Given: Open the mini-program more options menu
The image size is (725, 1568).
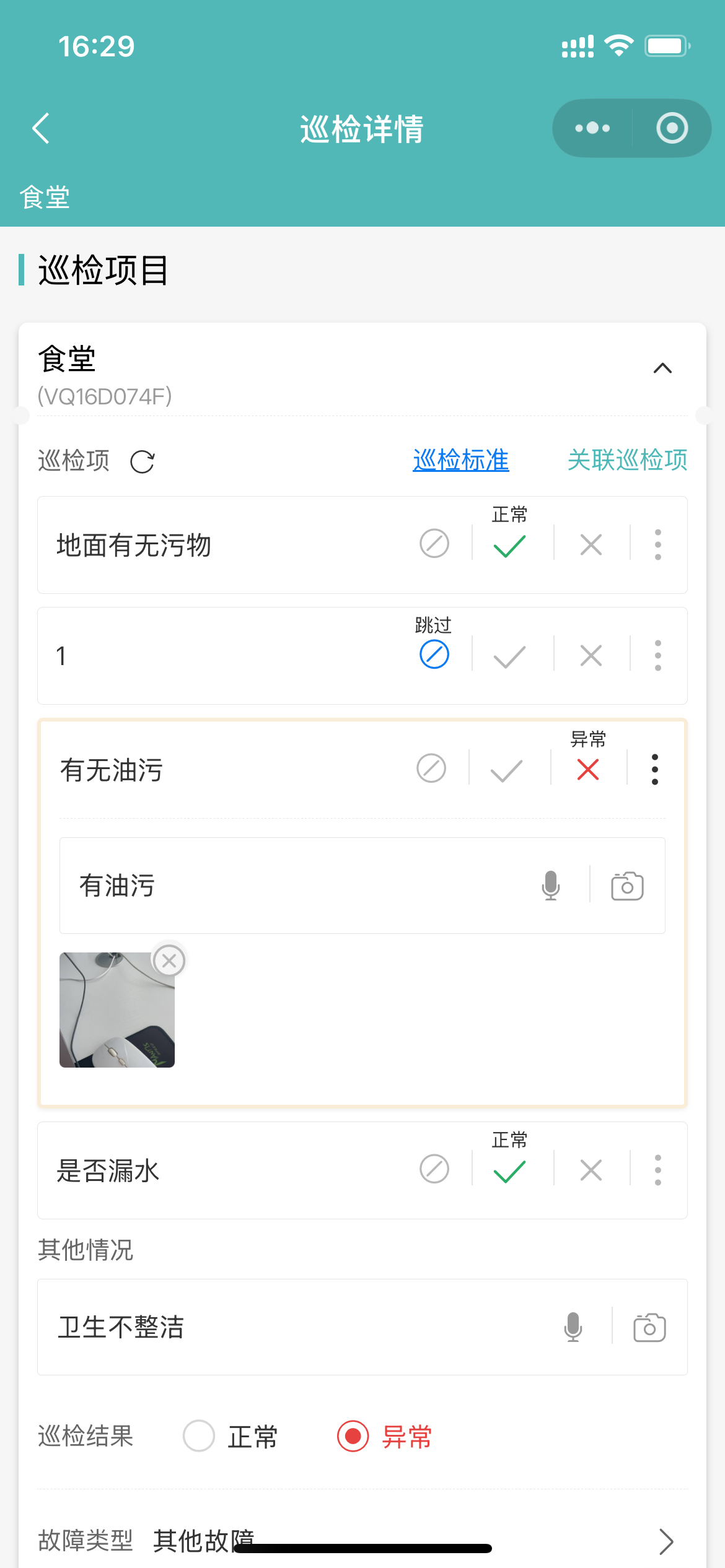Looking at the screenshot, I should tap(591, 128).
